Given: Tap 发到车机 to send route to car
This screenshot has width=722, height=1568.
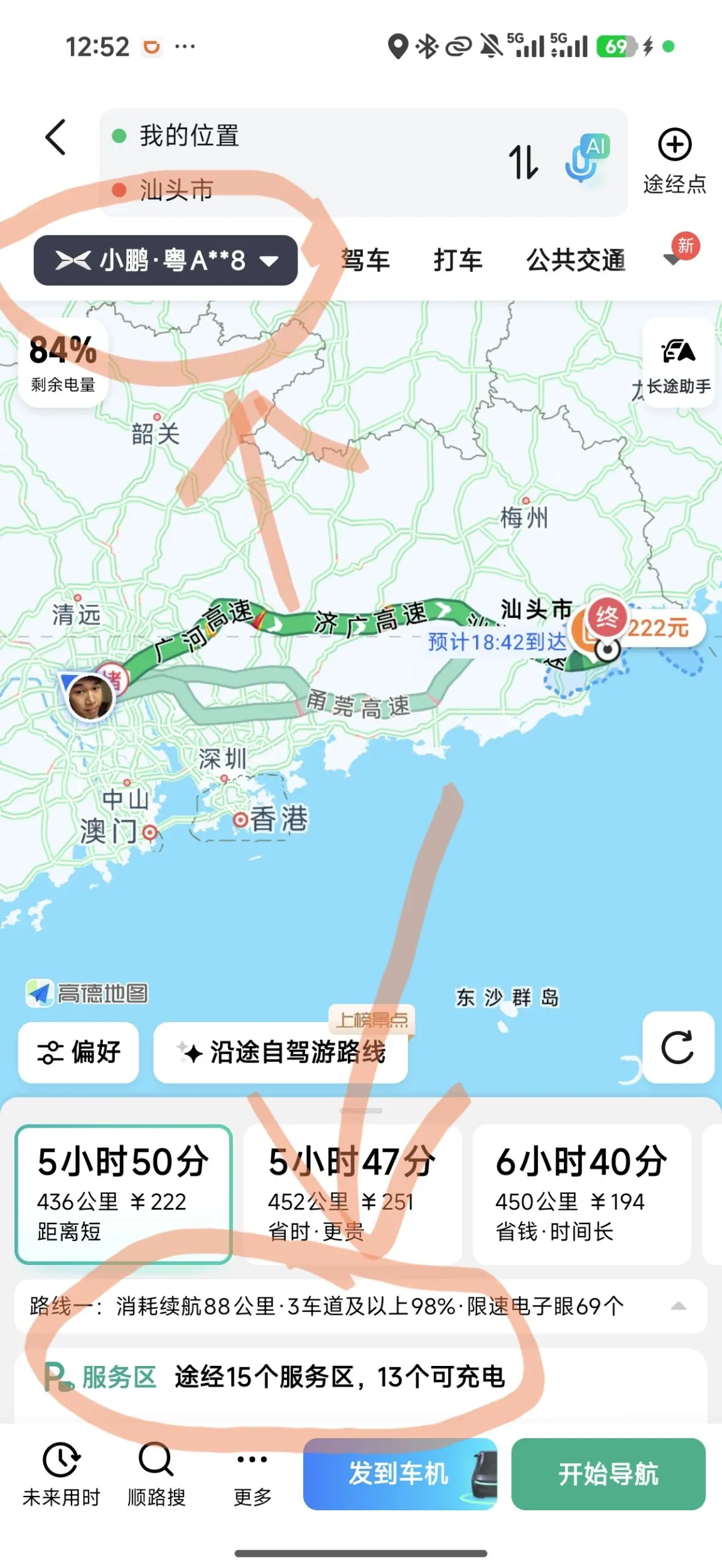Looking at the screenshot, I should [400, 1474].
